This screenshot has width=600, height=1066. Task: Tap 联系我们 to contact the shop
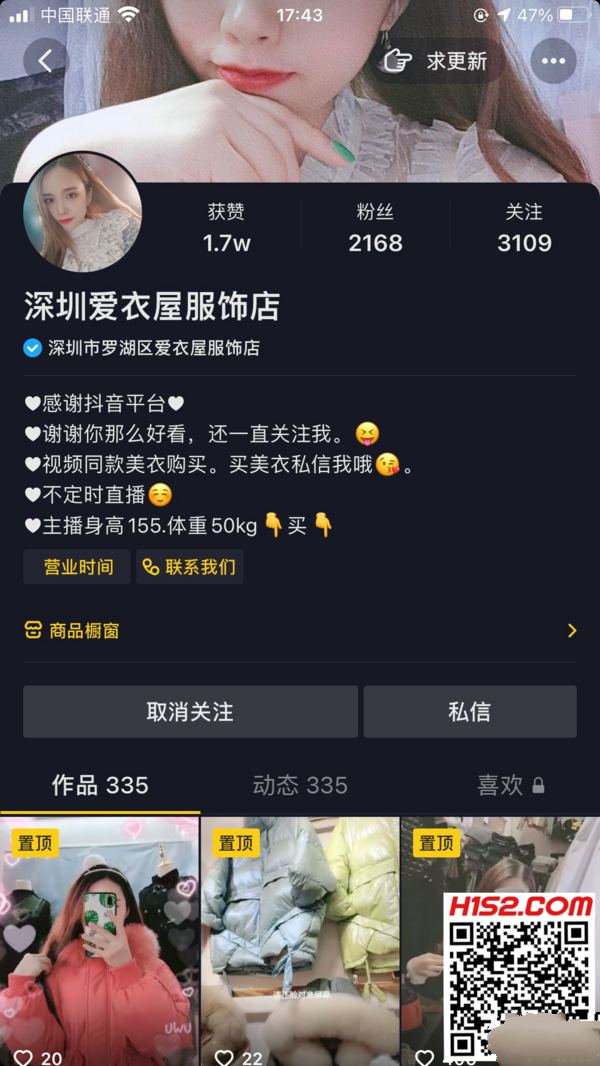coord(190,567)
